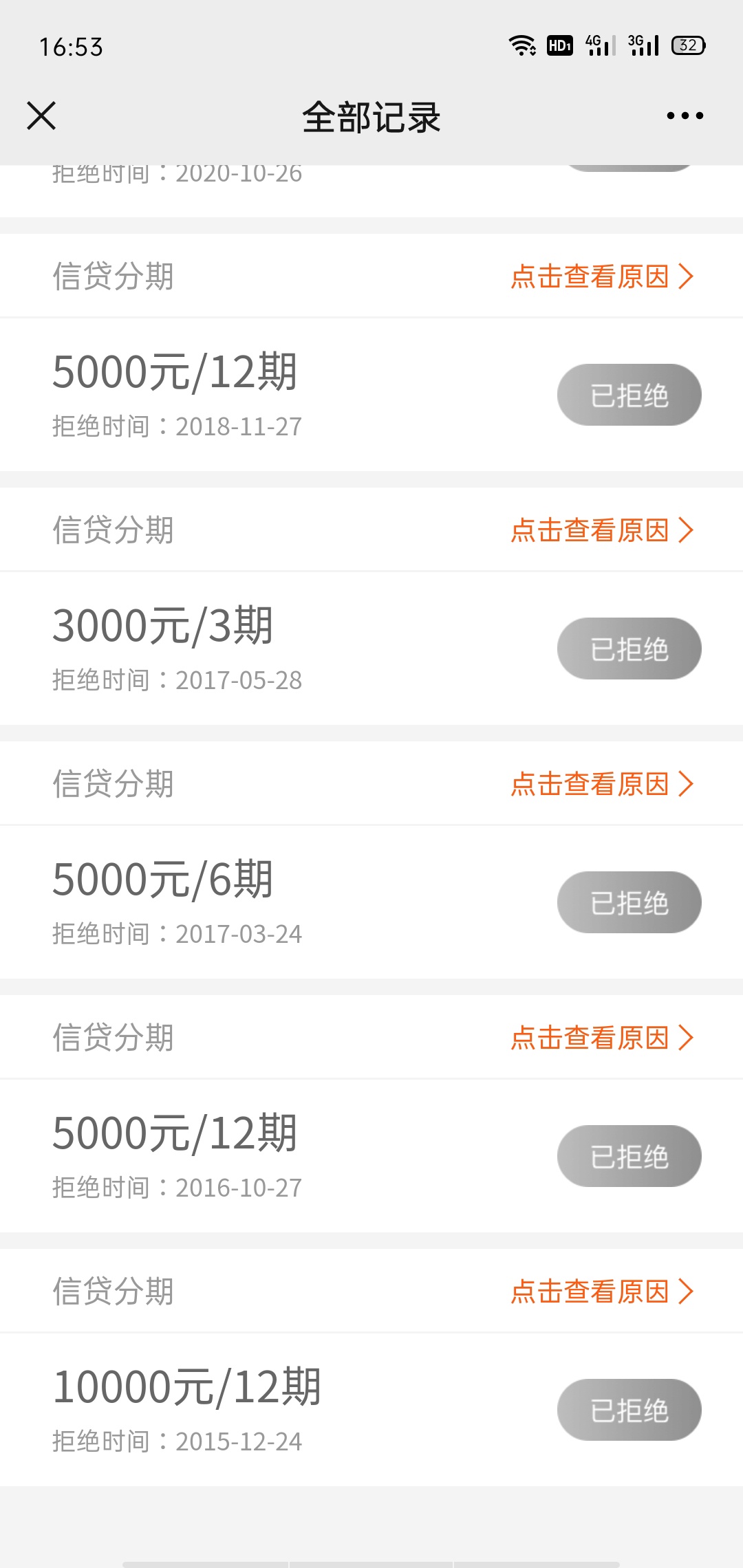Viewport: 743px width, 1568px height.
Task: Tap 已拒绝 on the 10000元/12期 record
Action: (x=629, y=1410)
